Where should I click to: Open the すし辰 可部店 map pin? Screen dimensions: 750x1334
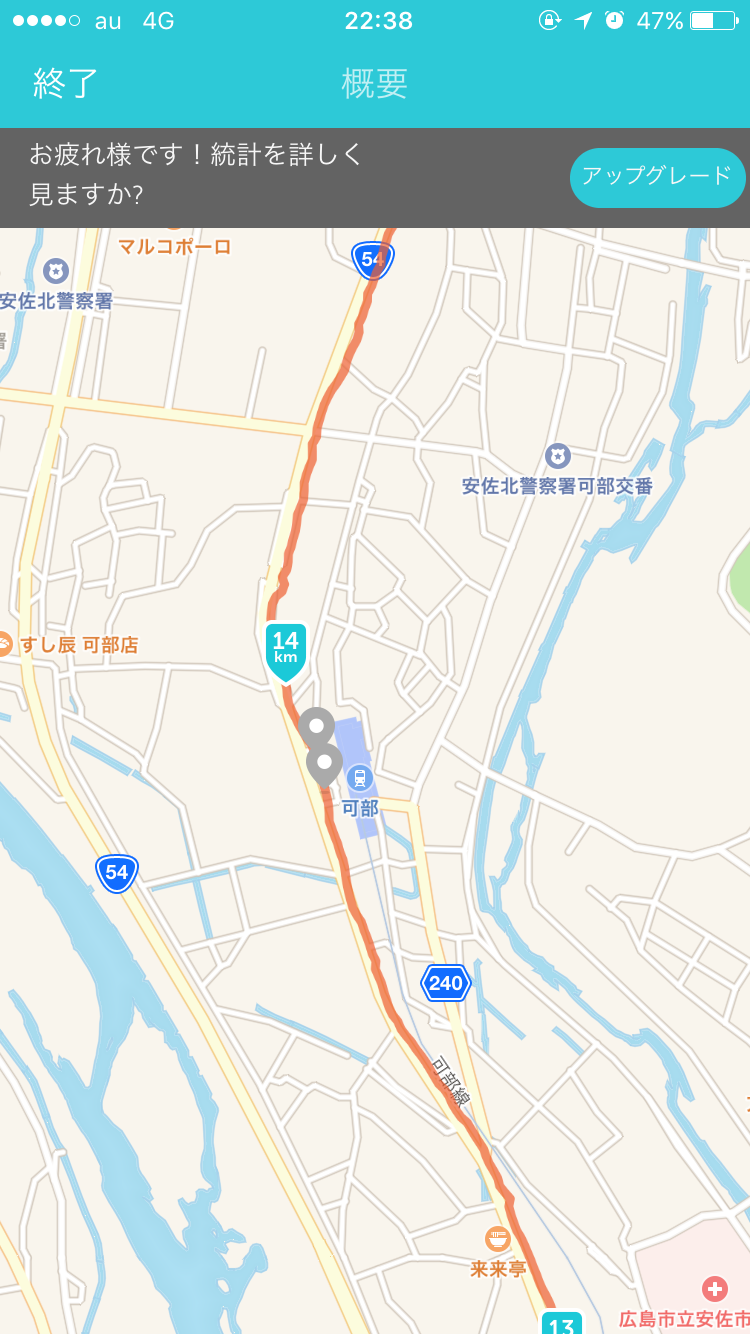point(6,644)
